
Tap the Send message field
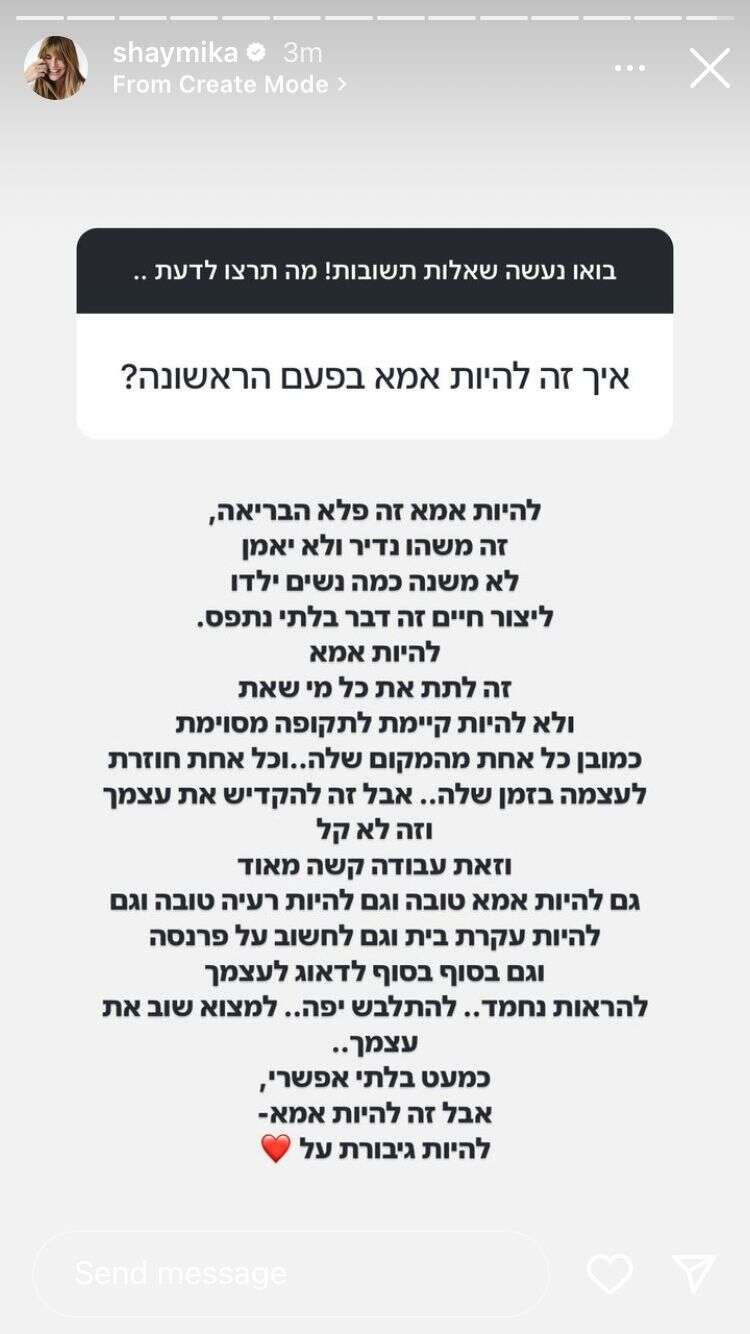(290, 1273)
